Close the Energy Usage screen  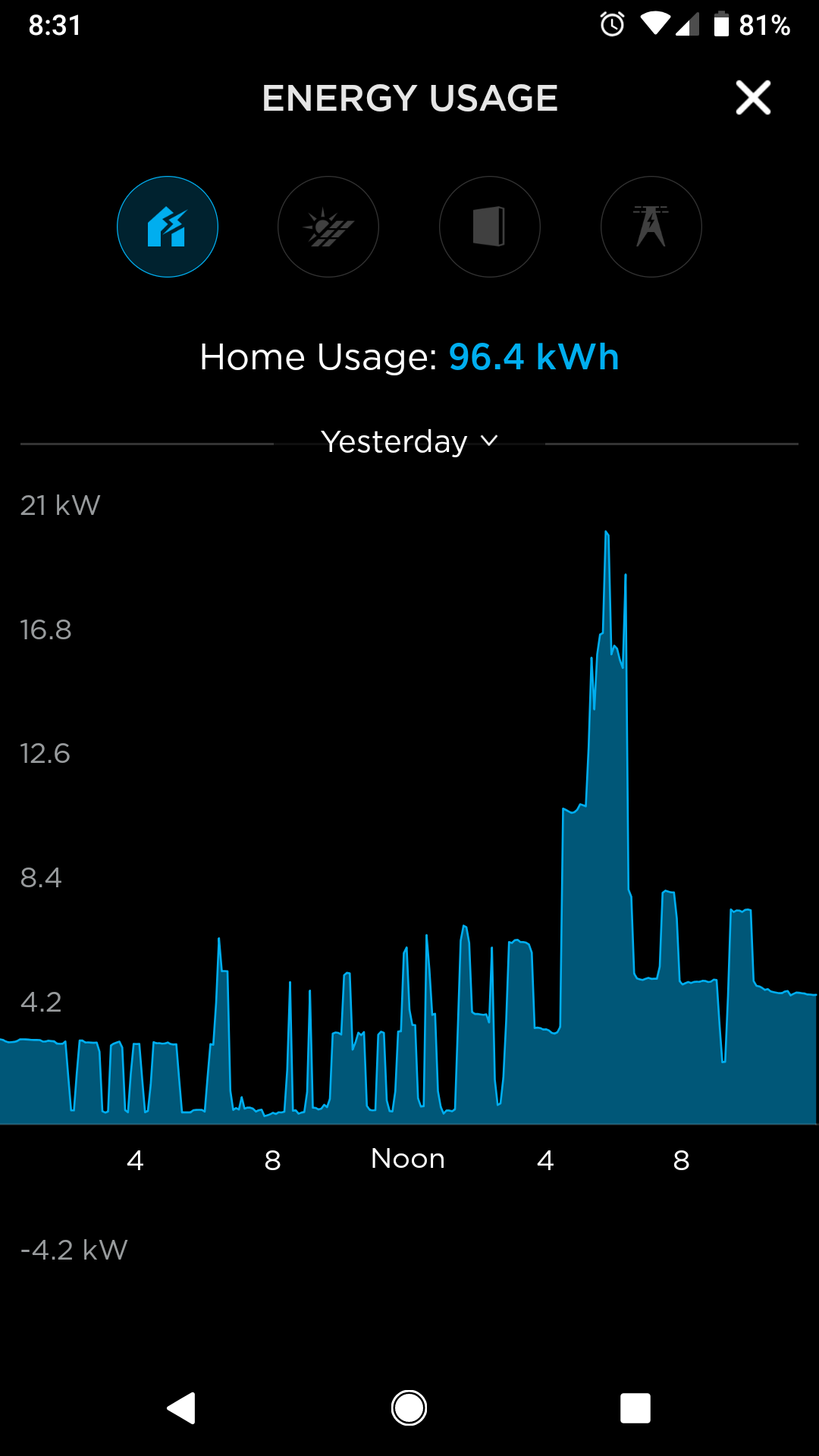click(753, 98)
